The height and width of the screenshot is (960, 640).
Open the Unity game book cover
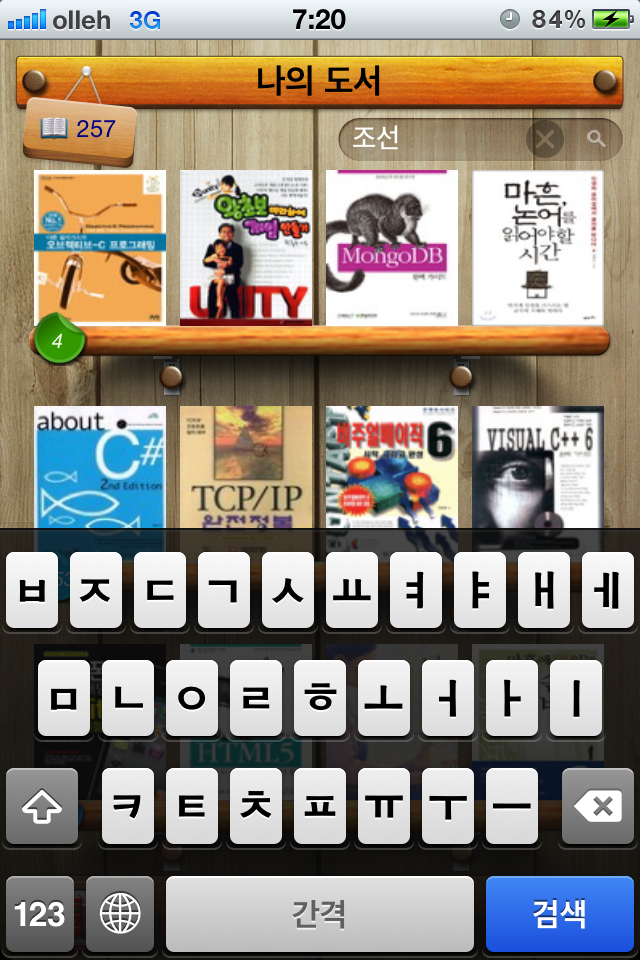tap(246, 247)
